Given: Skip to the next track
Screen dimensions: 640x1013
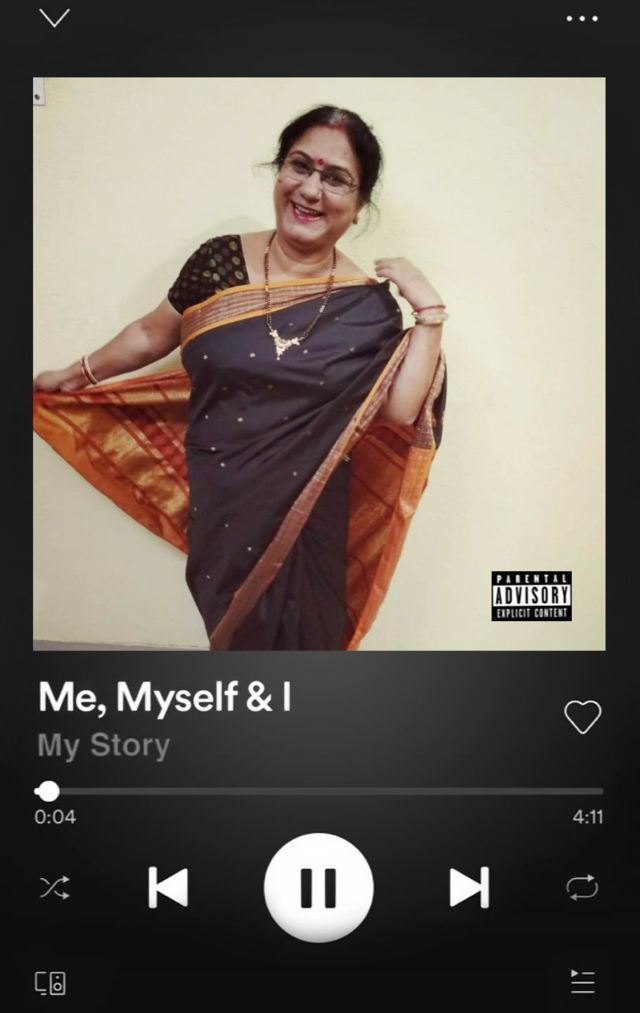Looking at the screenshot, I should (x=469, y=887).
